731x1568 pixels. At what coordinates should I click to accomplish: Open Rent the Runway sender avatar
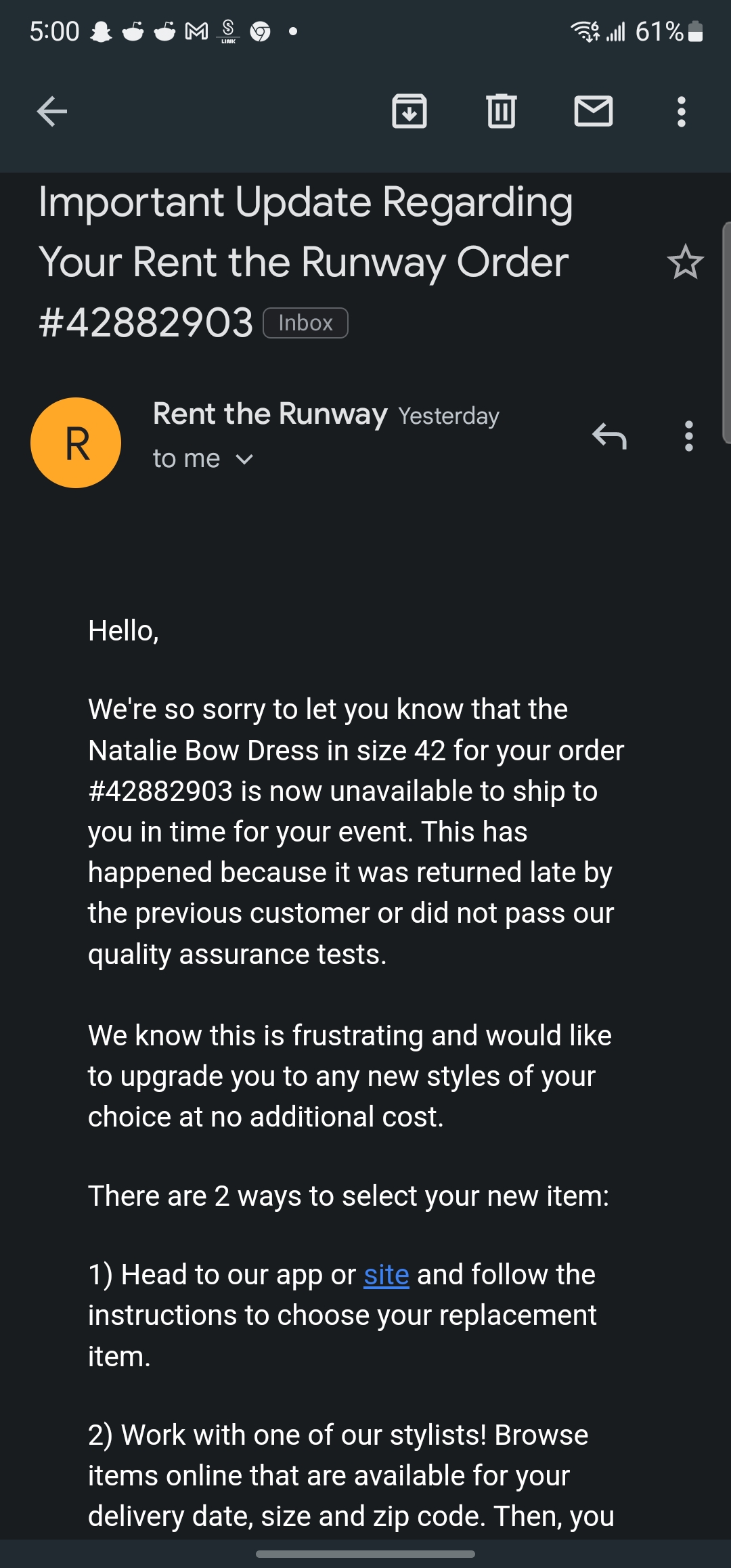[76, 443]
